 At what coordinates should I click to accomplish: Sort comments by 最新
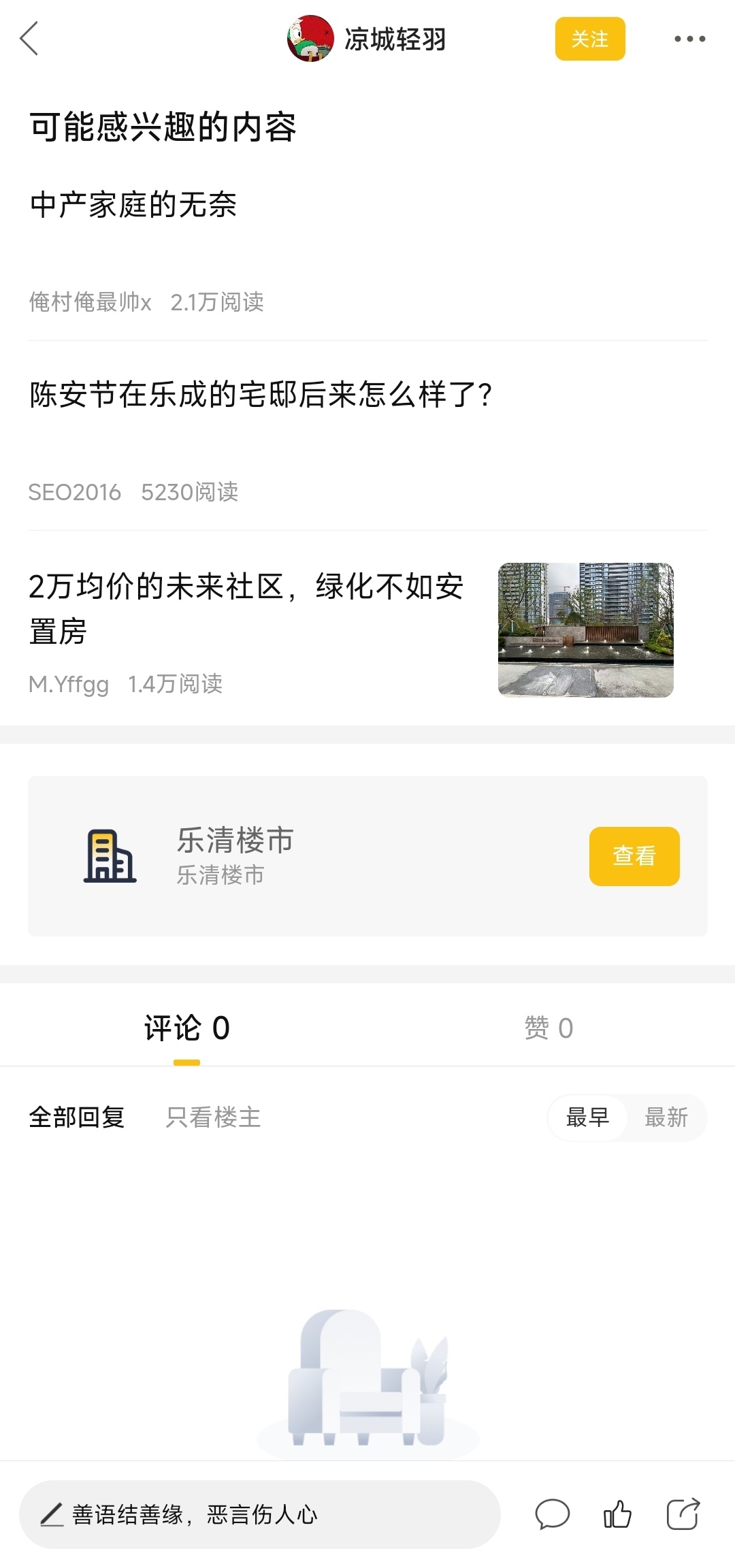[666, 1117]
